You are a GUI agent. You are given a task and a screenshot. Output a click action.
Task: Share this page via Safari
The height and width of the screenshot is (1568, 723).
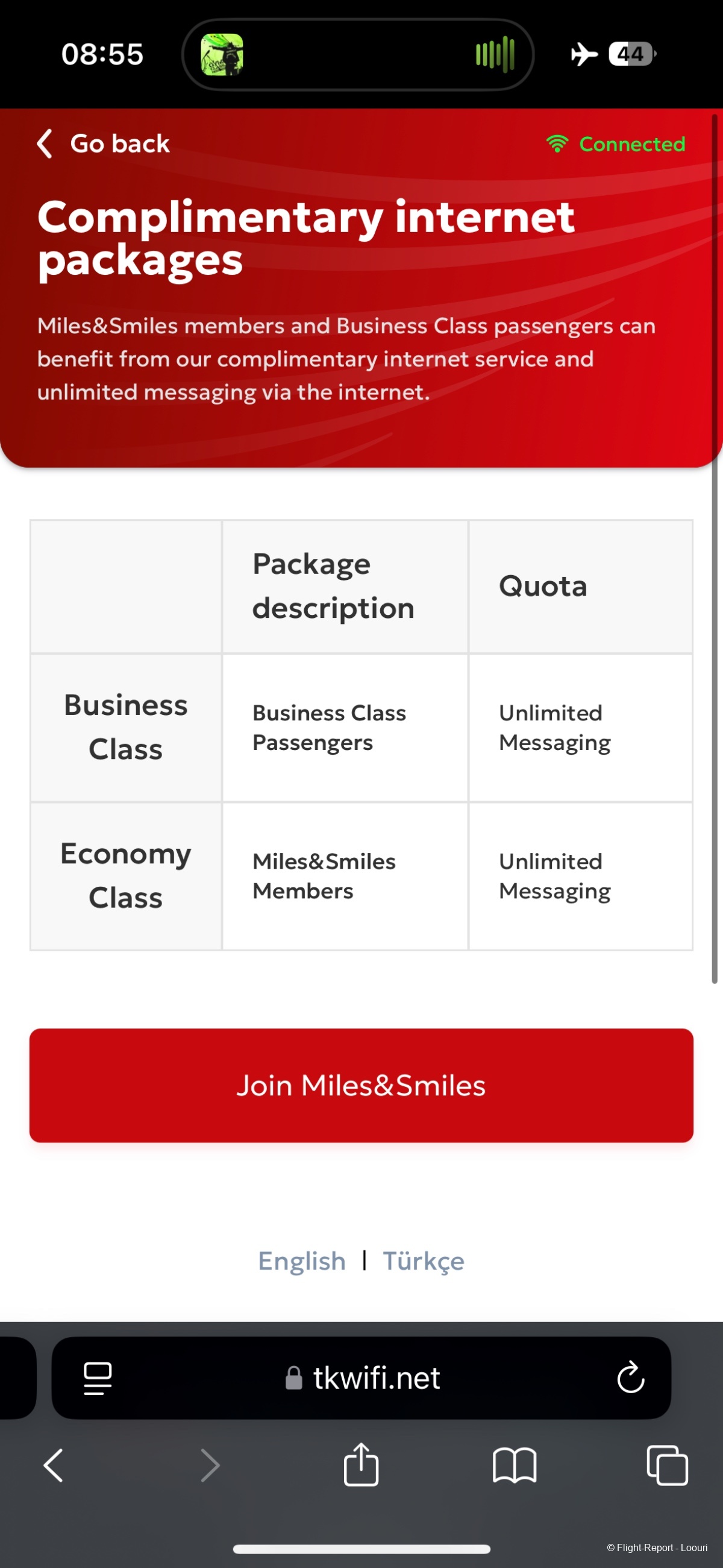pyautogui.click(x=361, y=1465)
